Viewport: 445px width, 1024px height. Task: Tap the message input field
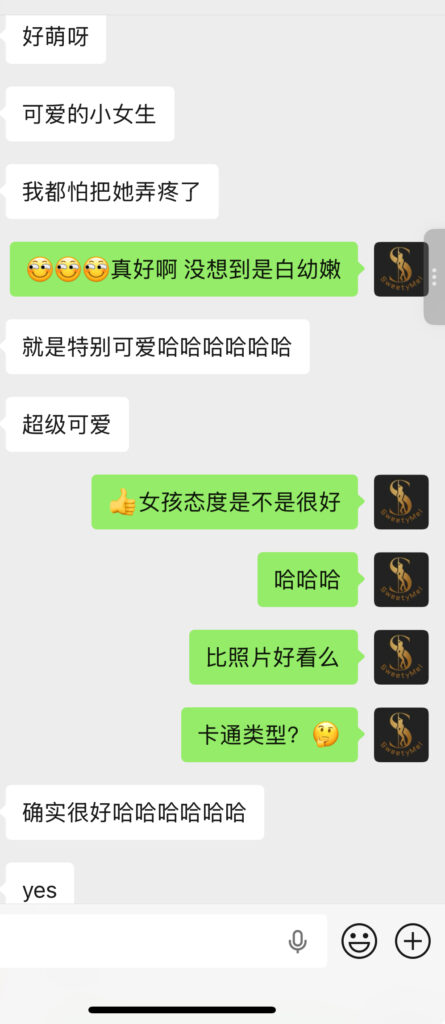coord(163,941)
